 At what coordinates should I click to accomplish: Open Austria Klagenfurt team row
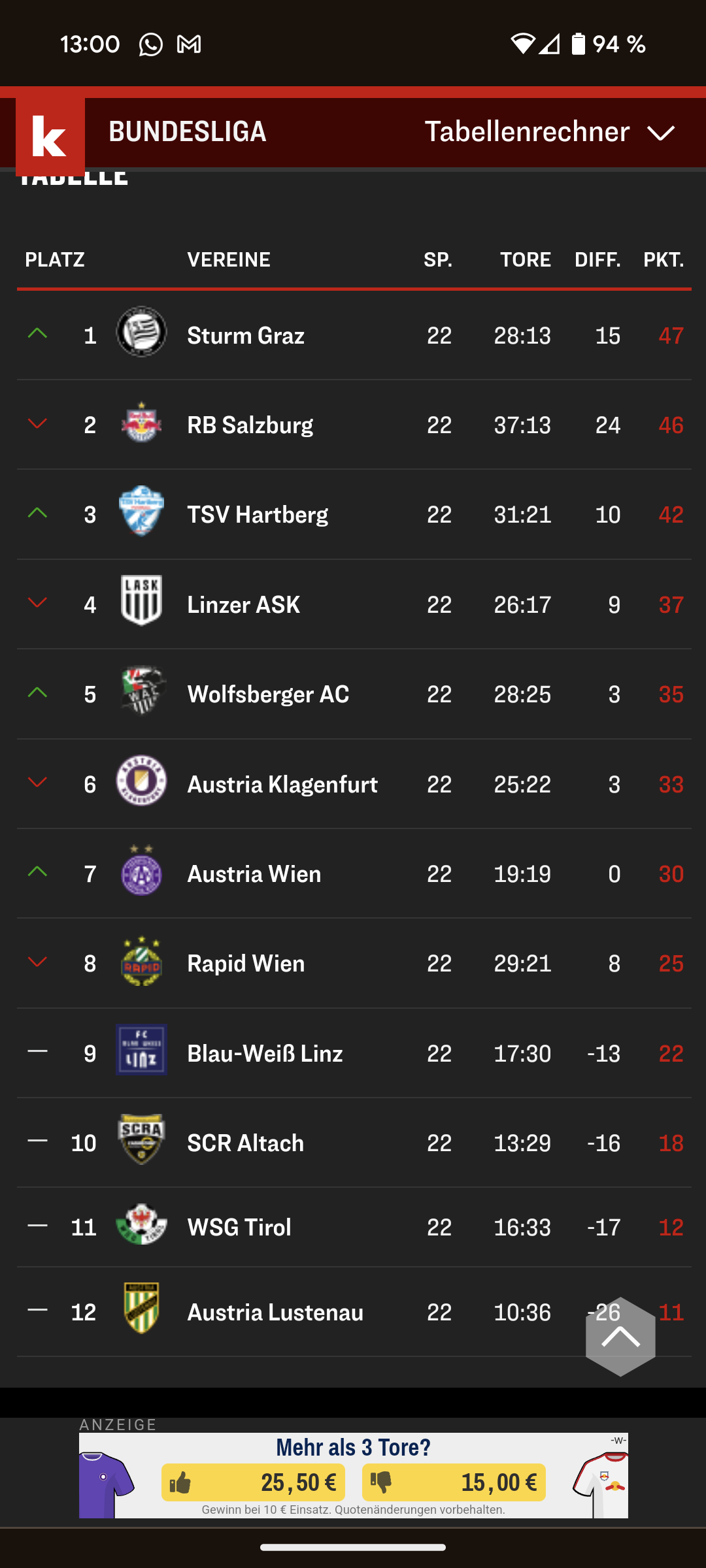[282, 785]
